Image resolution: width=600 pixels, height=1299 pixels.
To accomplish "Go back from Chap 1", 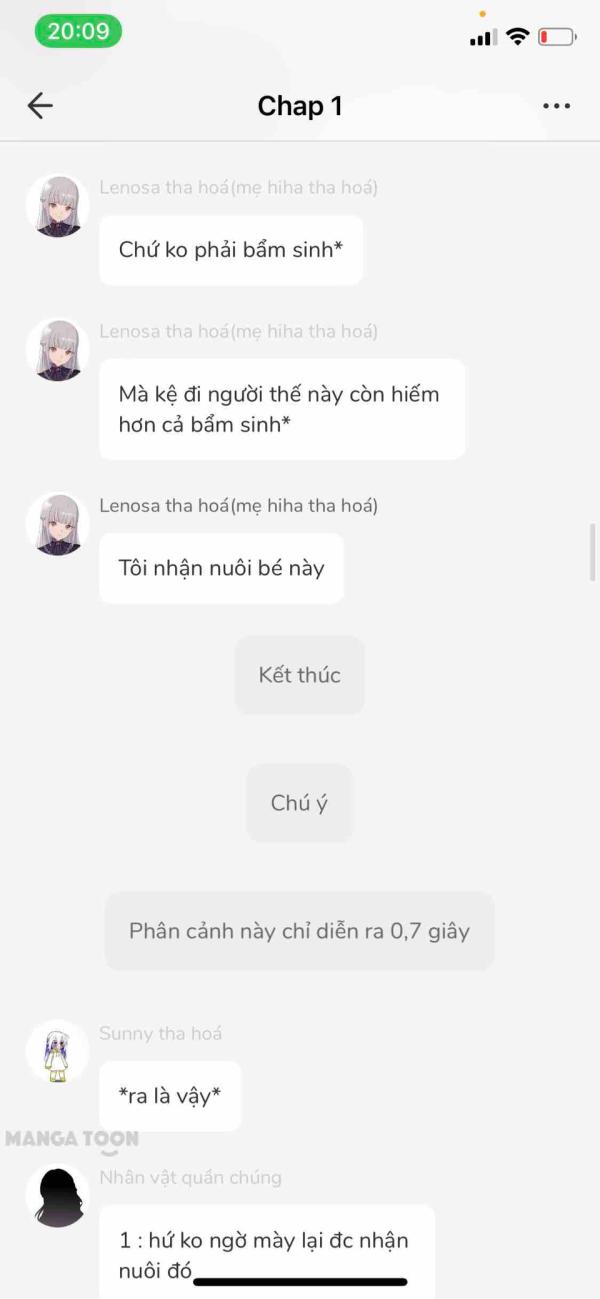I will [x=40, y=106].
